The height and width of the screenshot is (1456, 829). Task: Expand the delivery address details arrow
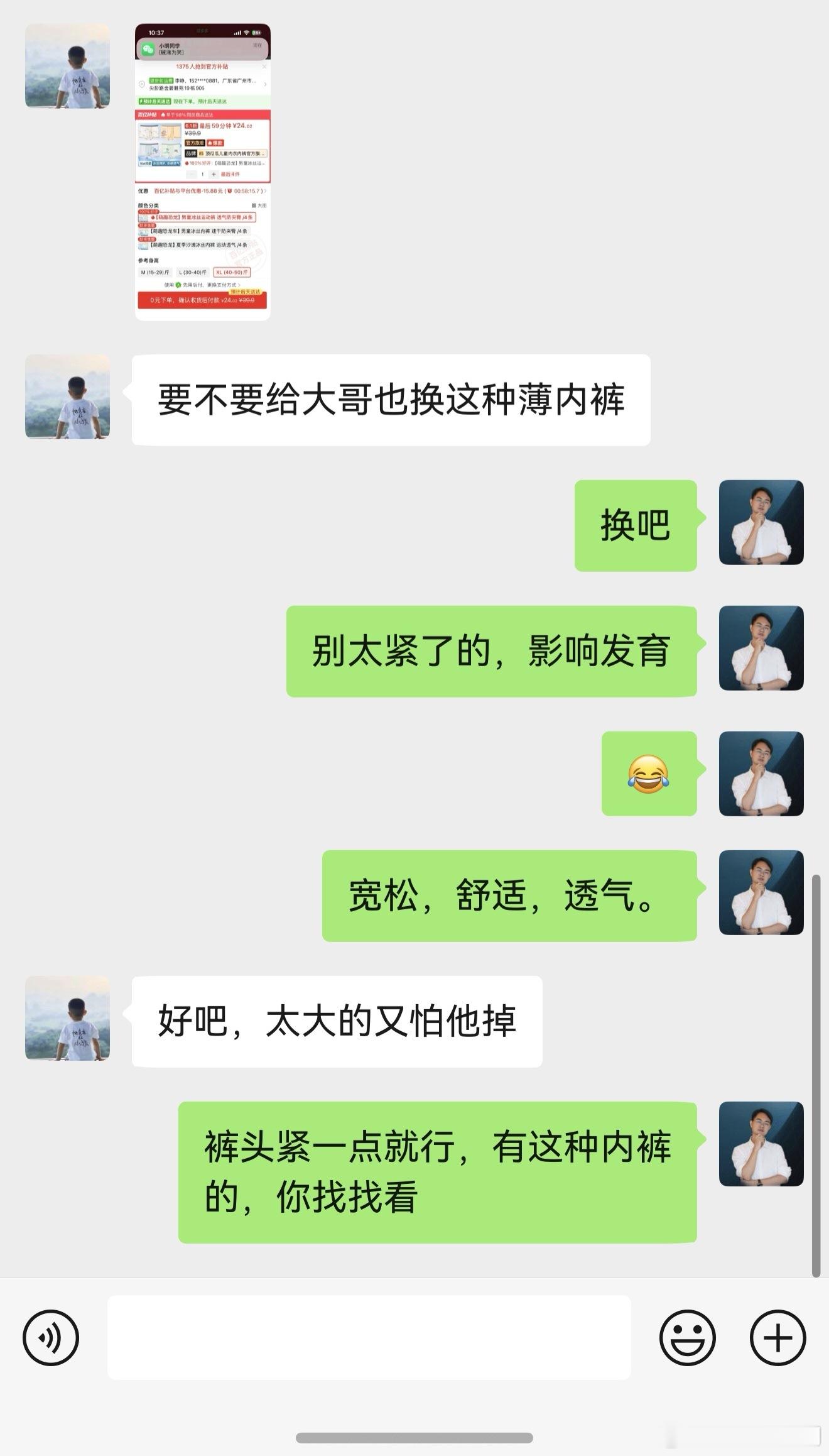[264, 84]
